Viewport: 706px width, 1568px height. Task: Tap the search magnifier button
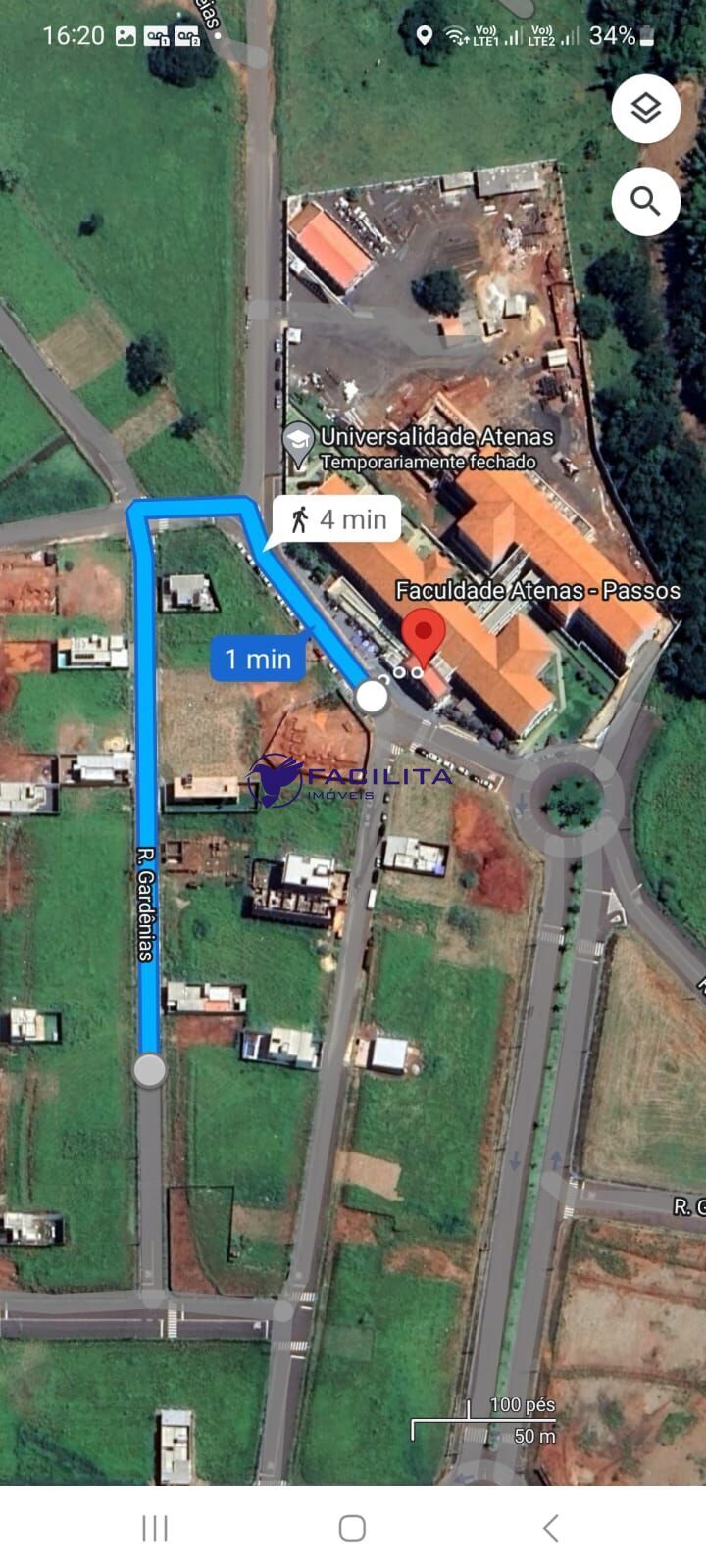645,201
